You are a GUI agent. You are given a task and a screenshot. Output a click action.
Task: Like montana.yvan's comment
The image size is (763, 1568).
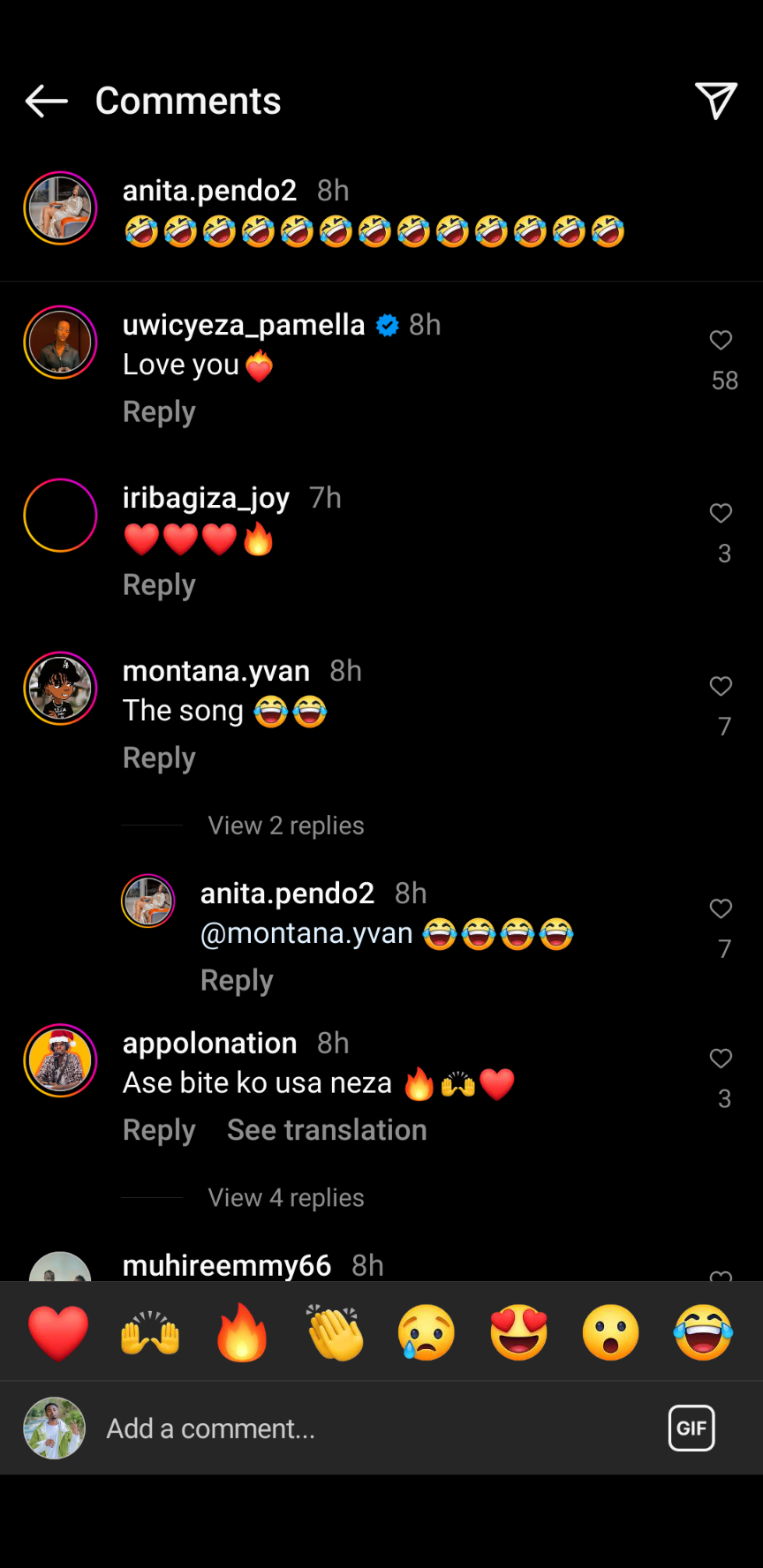pyautogui.click(x=721, y=687)
